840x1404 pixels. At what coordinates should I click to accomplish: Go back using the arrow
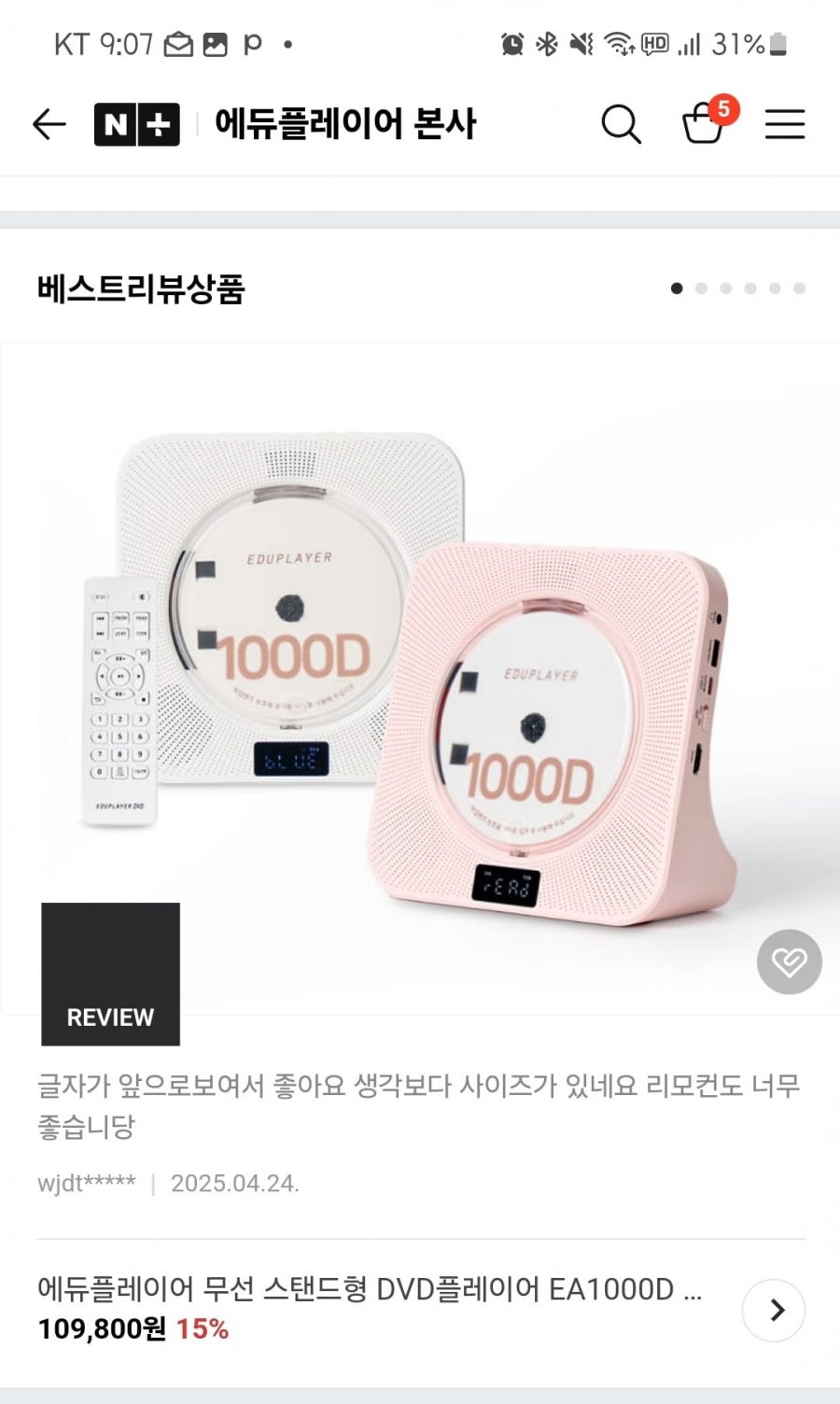click(x=49, y=124)
